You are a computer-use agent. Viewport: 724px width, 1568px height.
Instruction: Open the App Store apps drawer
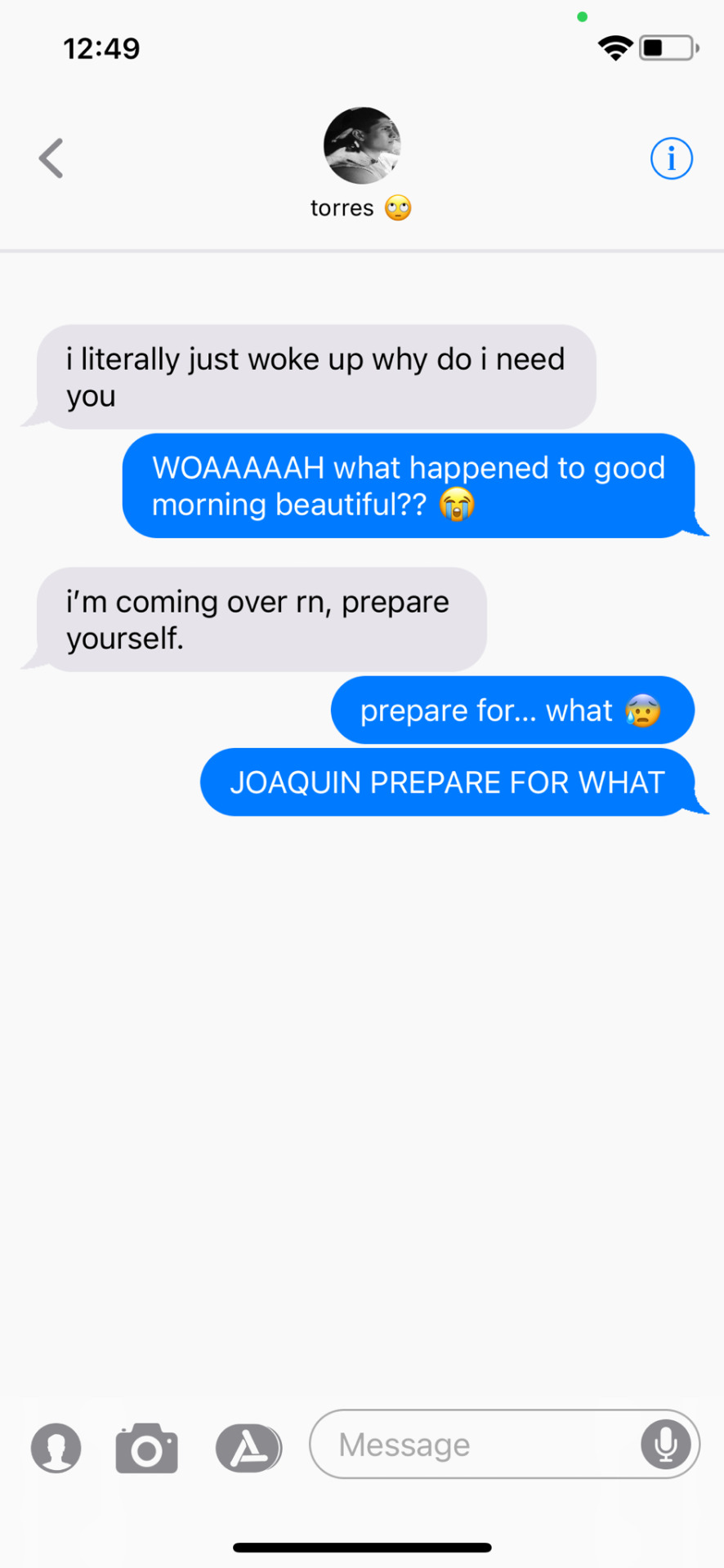pos(248,1448)
